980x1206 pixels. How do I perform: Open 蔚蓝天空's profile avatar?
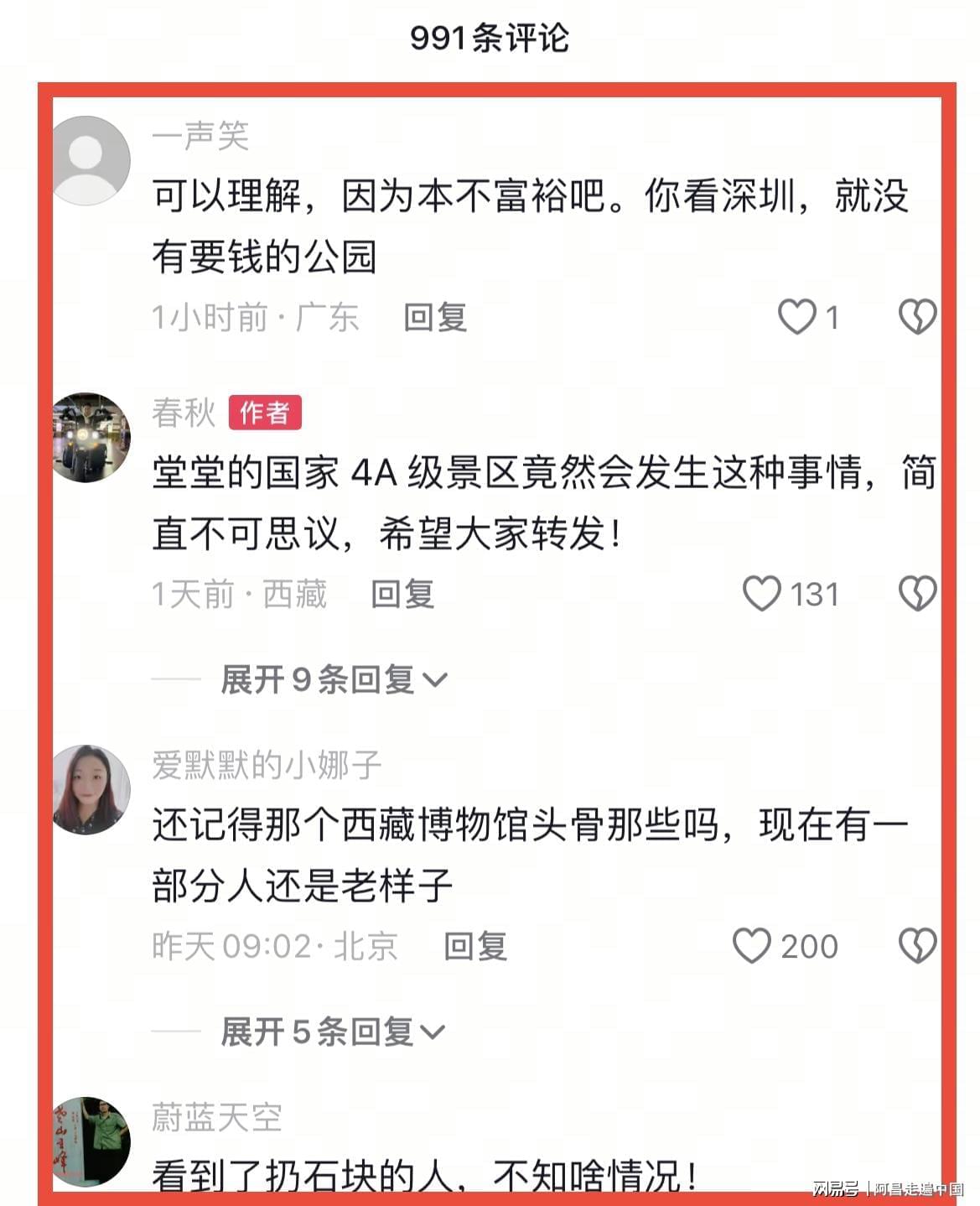click(91, 1141)
